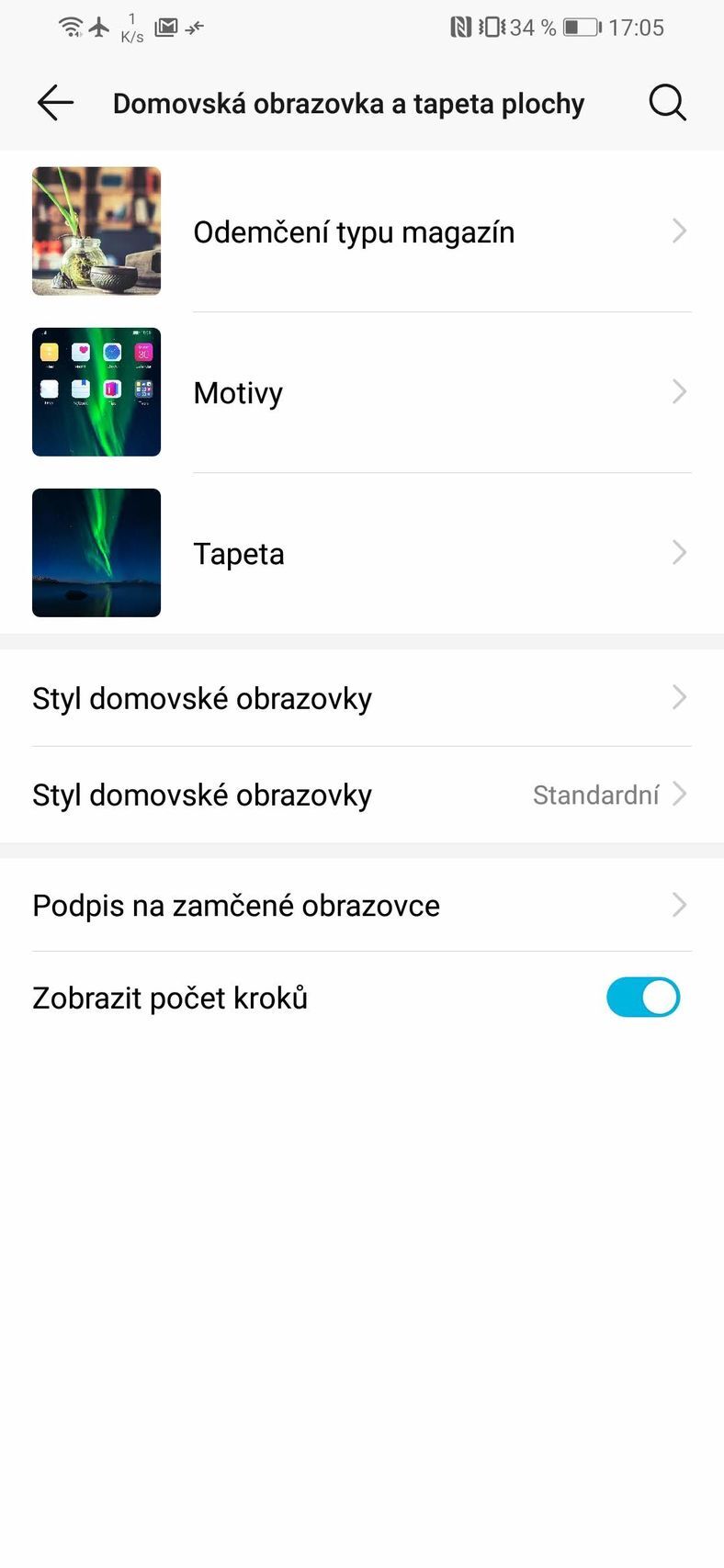The height and width of the screenshot is (1568, 724).
Task: Select the Motivy menu entry
Action: point(238,392)
